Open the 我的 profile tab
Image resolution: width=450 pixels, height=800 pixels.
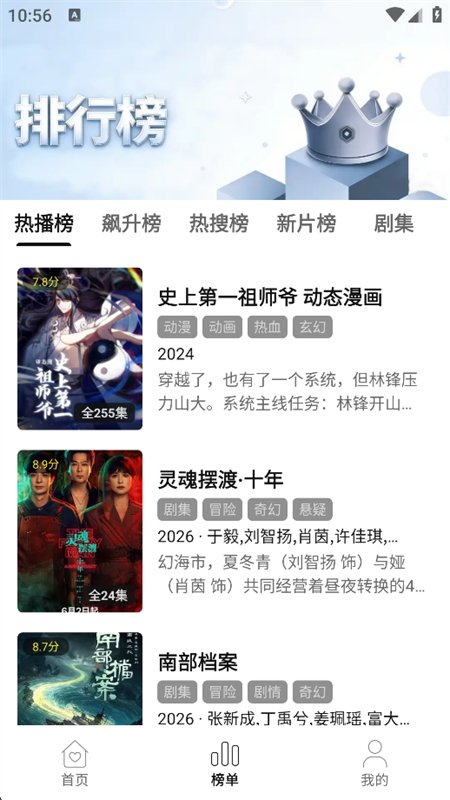tap(374, 763)
